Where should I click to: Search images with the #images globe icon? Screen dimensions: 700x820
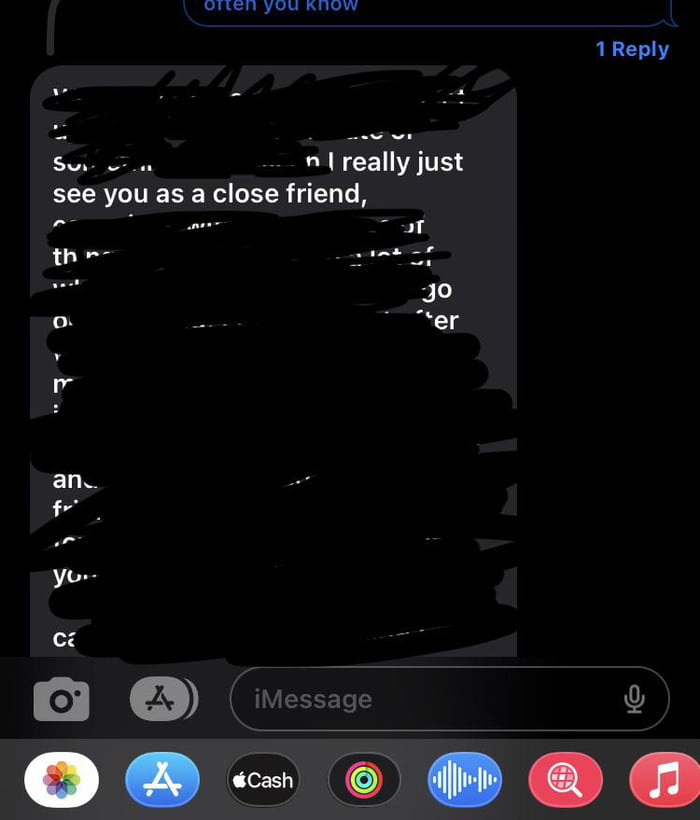pos(565,780)
